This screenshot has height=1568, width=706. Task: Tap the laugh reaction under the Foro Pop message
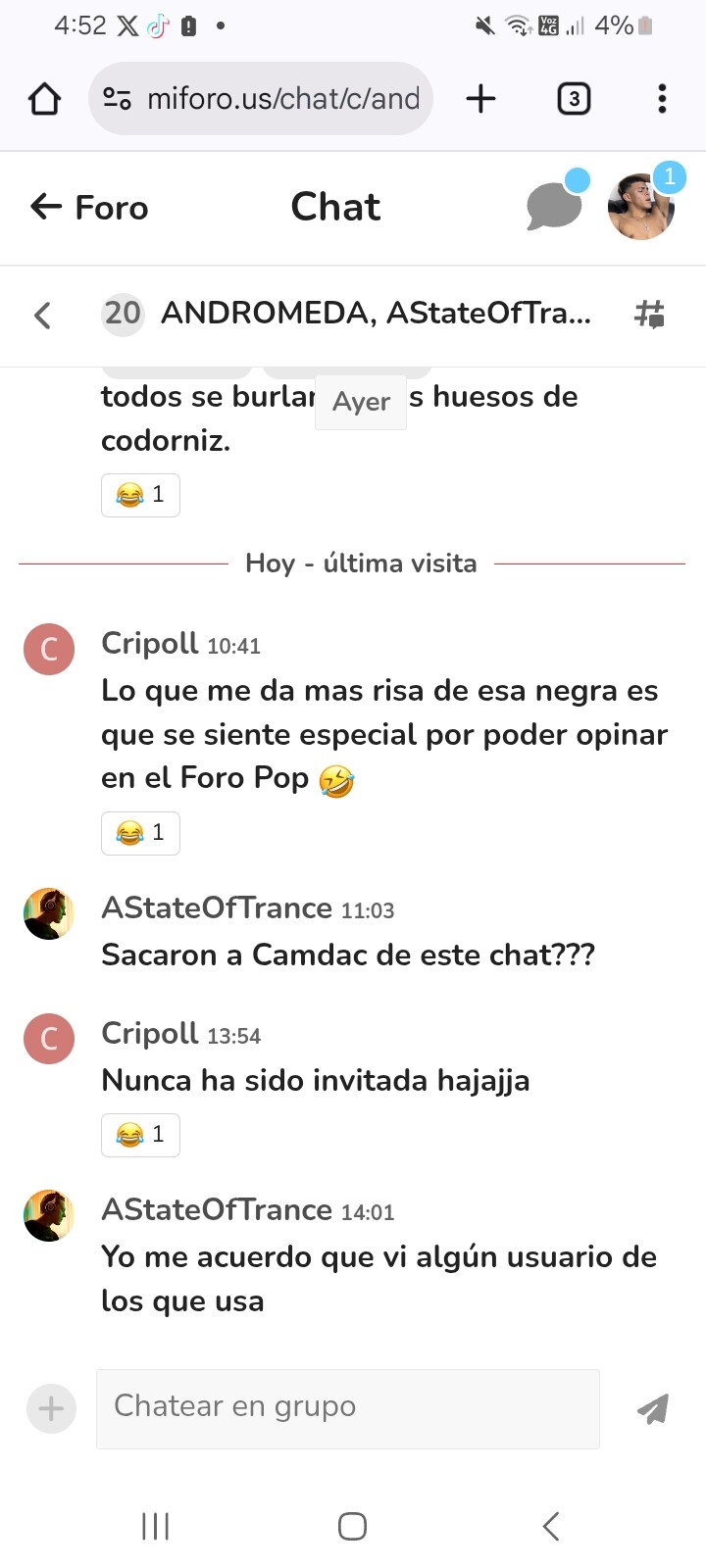click(140, 833)
